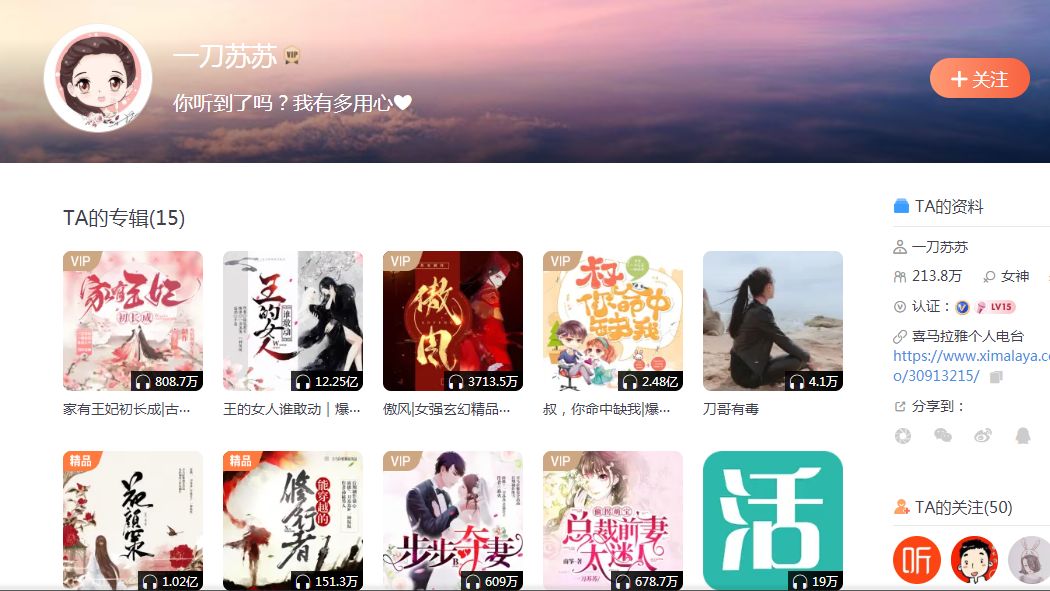Screen dimensions: 1050x591
Task: Open the 总裁前妻太迷人 album cover
Action: tap(613, 520)
